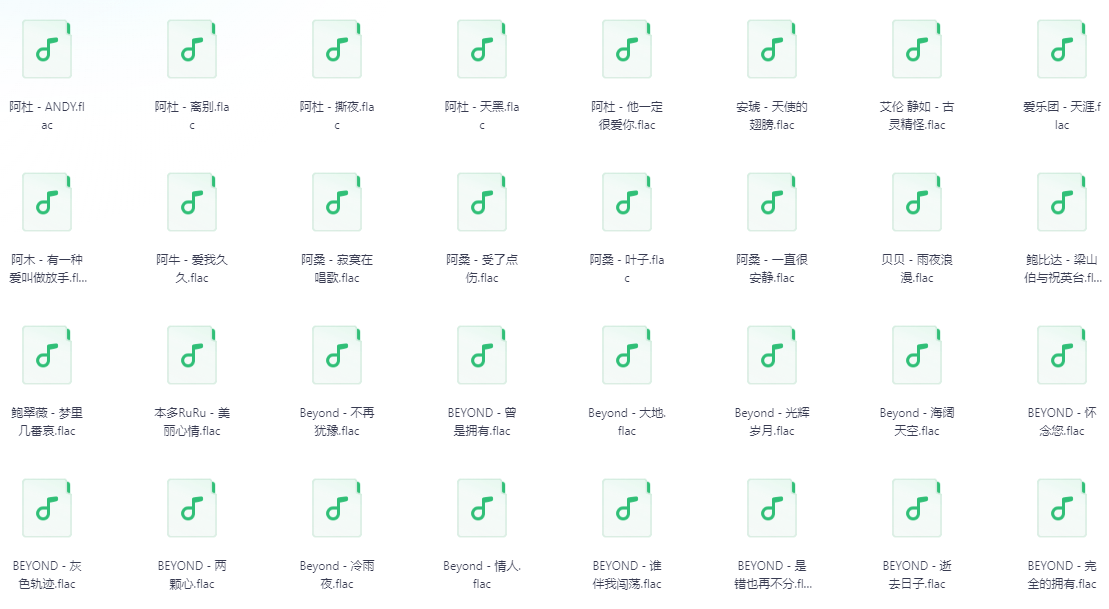The height and width of the screenshot is (609, 1109).
Task: Select BEYOND - 灰色轨迹.flac
Action: pos(47,508)
